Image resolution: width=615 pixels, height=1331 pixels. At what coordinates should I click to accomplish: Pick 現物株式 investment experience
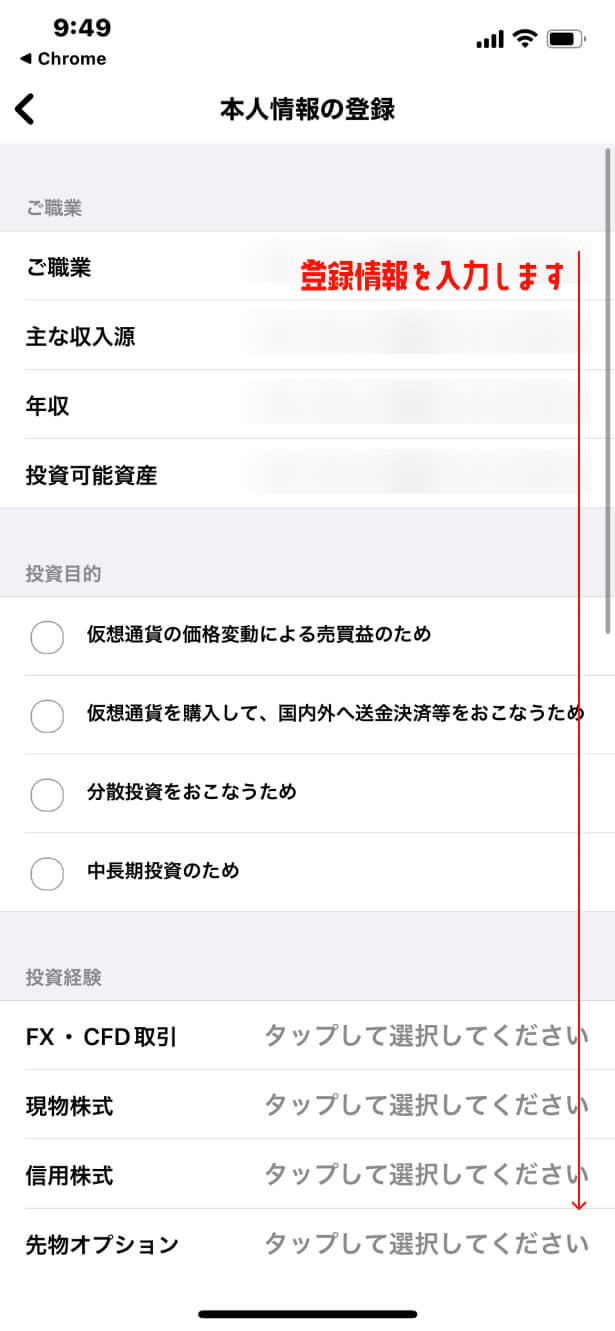tap(425, 1105)
